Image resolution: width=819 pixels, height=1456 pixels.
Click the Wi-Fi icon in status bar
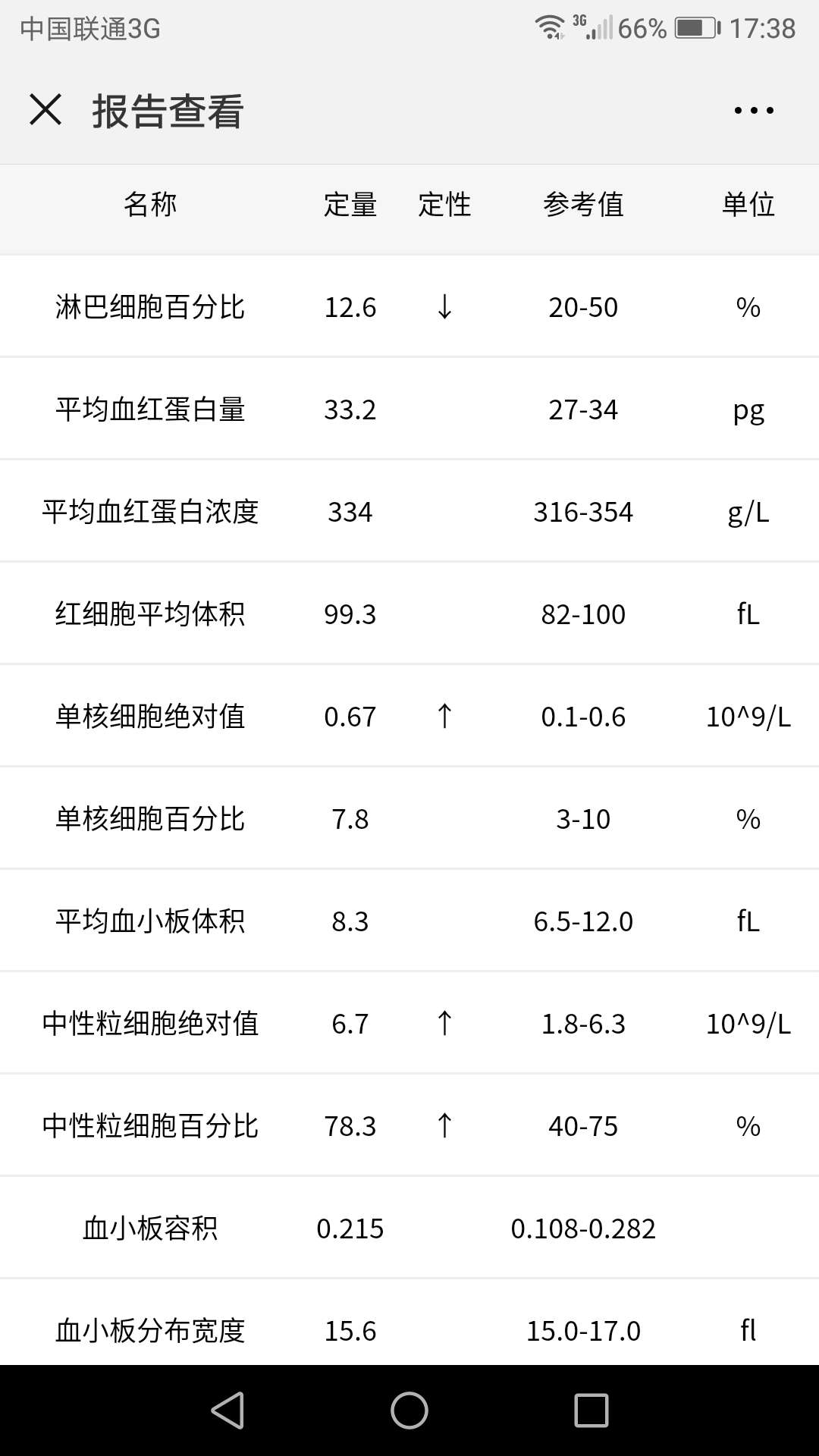tap(549, 25)
